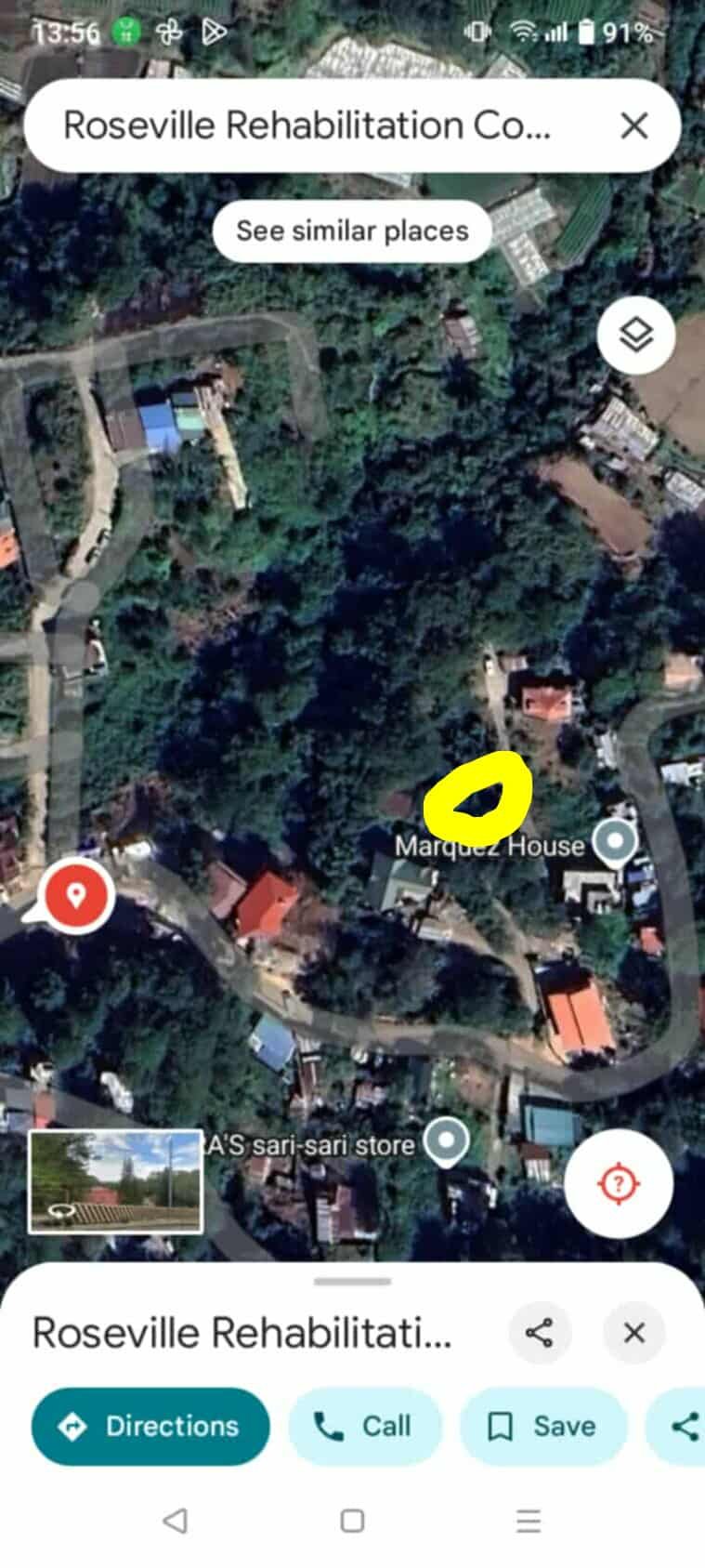Image resolution: width=705 pixels, height=1568 pixels.
Task: Go back with the system back button
Action: pos(175,1521)
